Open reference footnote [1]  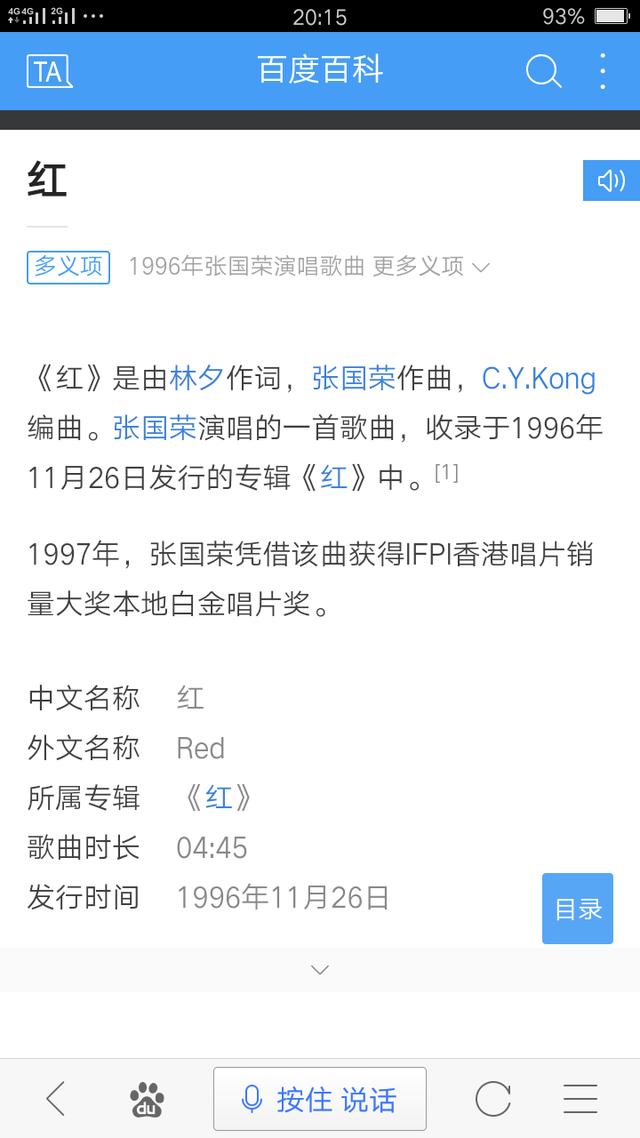coord(446,473)
